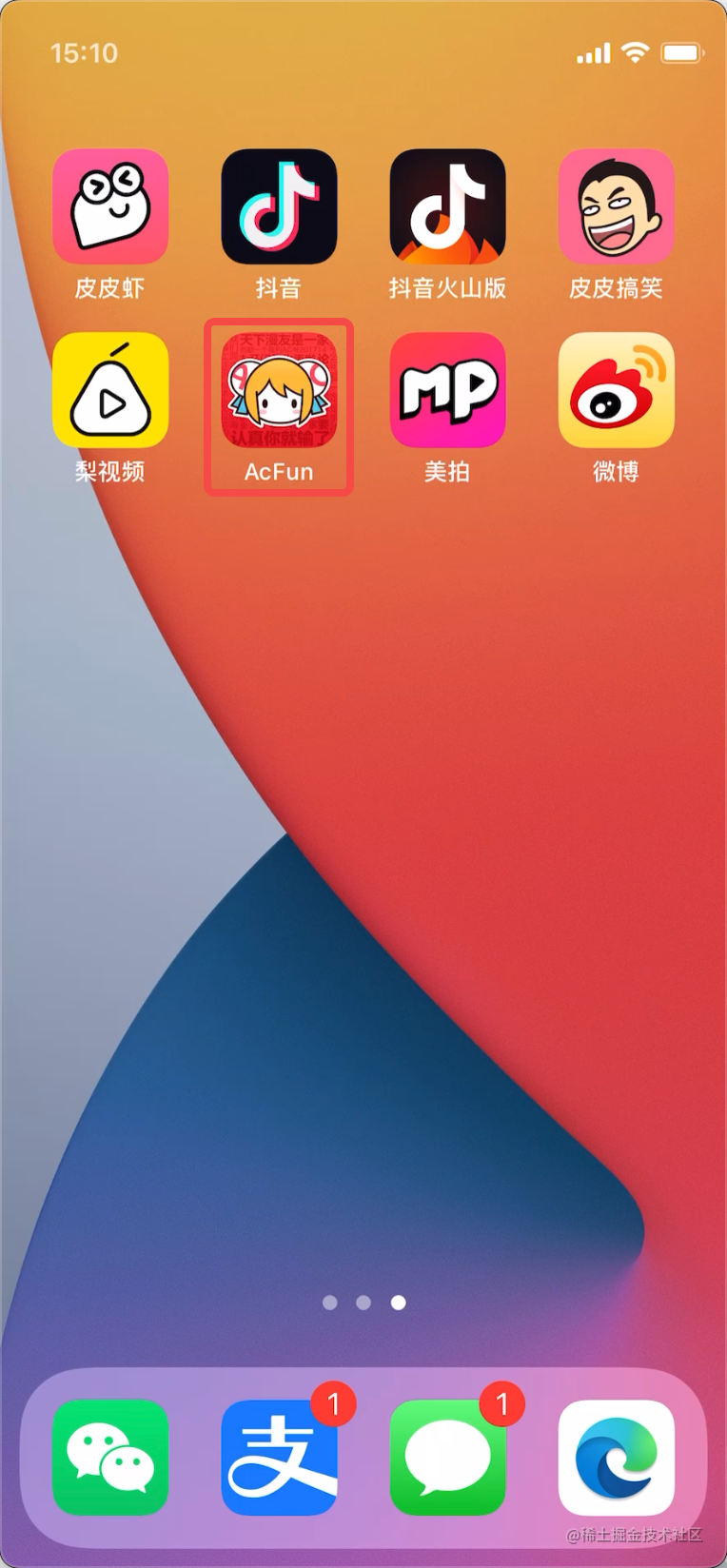
Task: Tap the battery indicator
Action: 683,53
